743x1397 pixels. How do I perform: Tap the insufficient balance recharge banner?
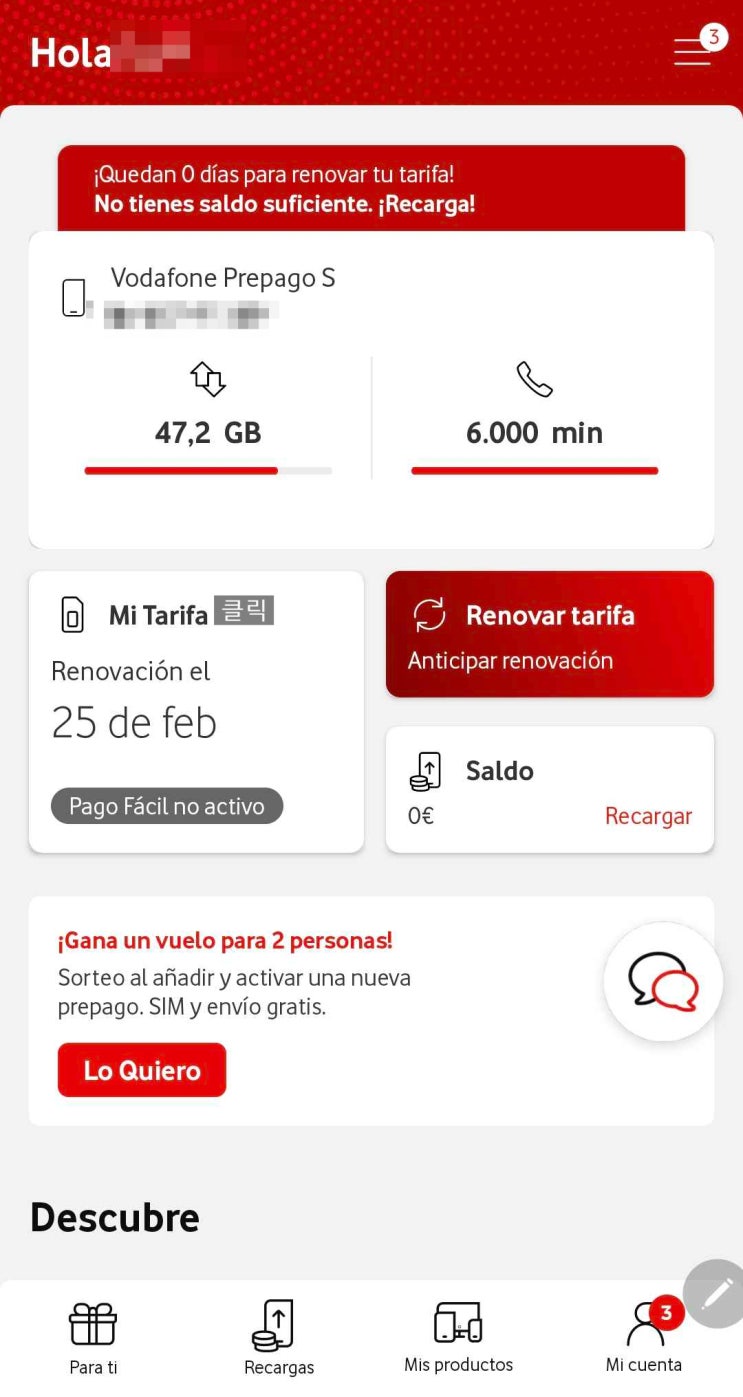371,189
